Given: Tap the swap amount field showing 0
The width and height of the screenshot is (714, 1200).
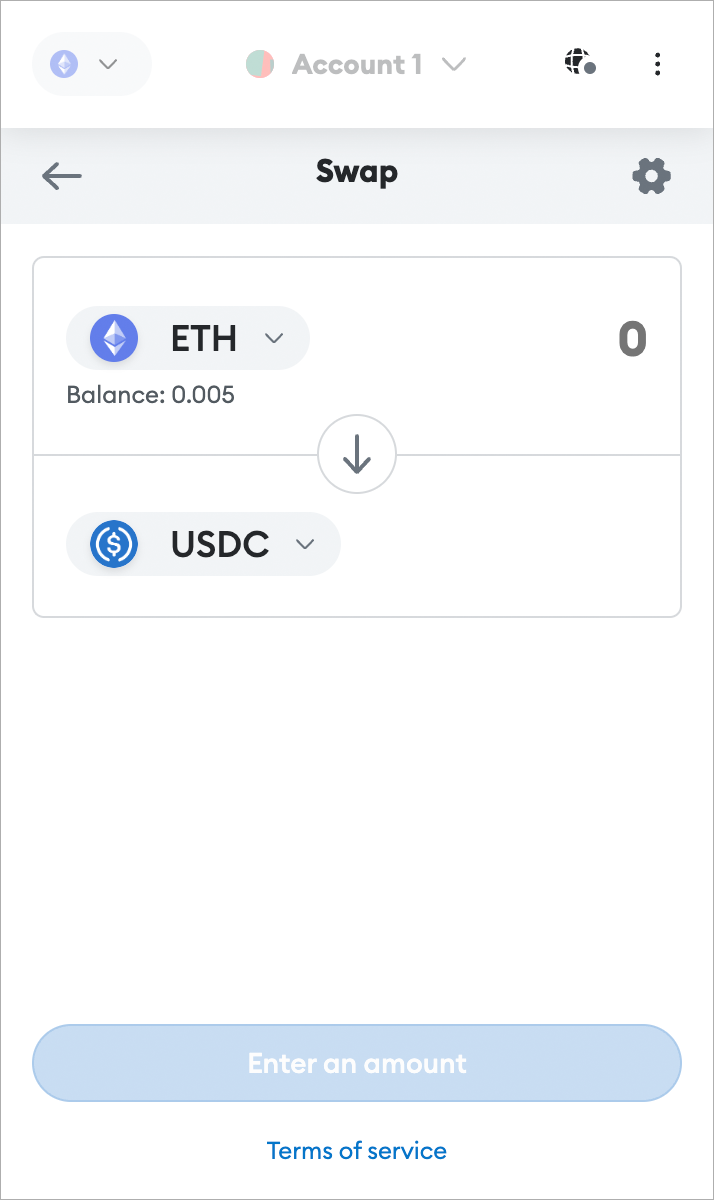Looking at the screenshot, I should [x=631, y=340].
